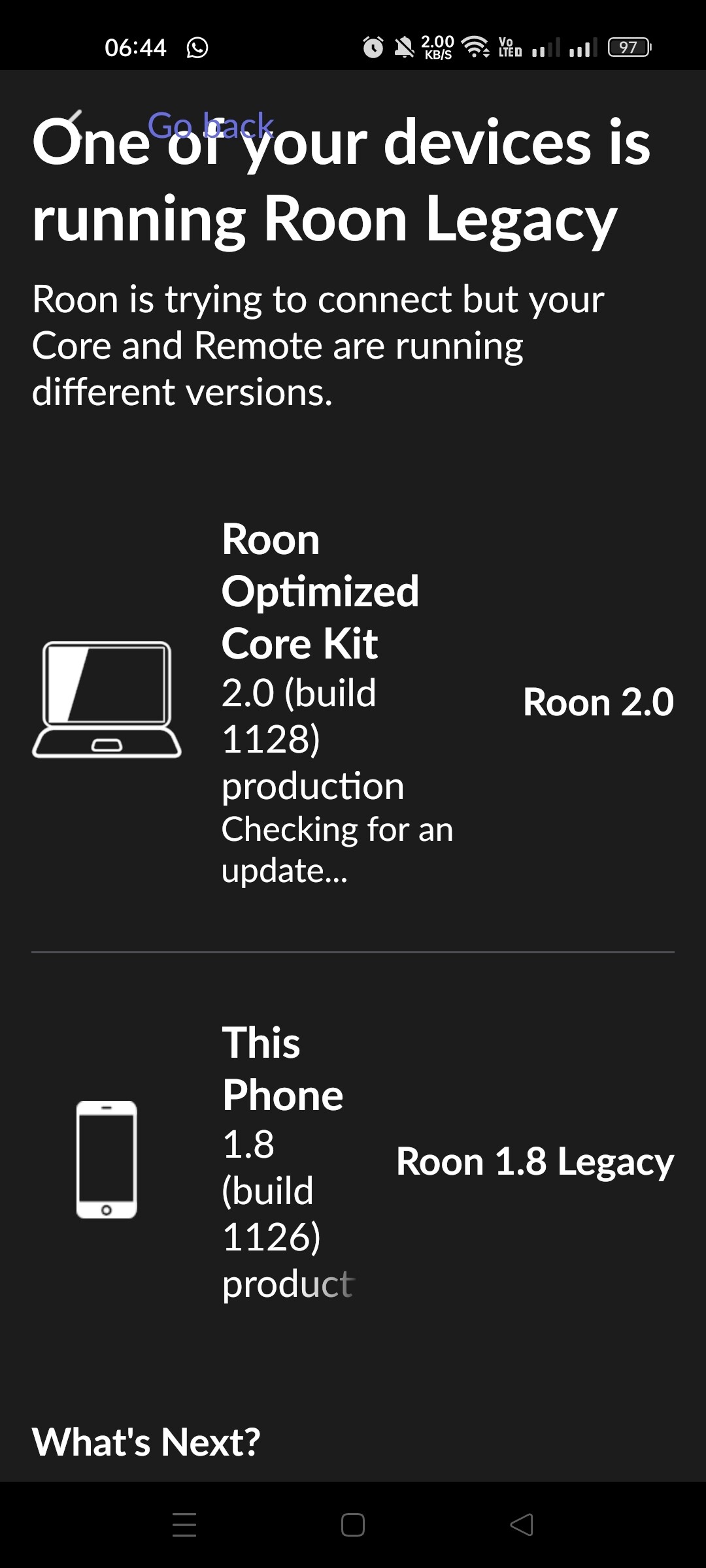This screenshot has width=706, height=1568.
Task: Tap the Go back link
Action: (210, 125)
